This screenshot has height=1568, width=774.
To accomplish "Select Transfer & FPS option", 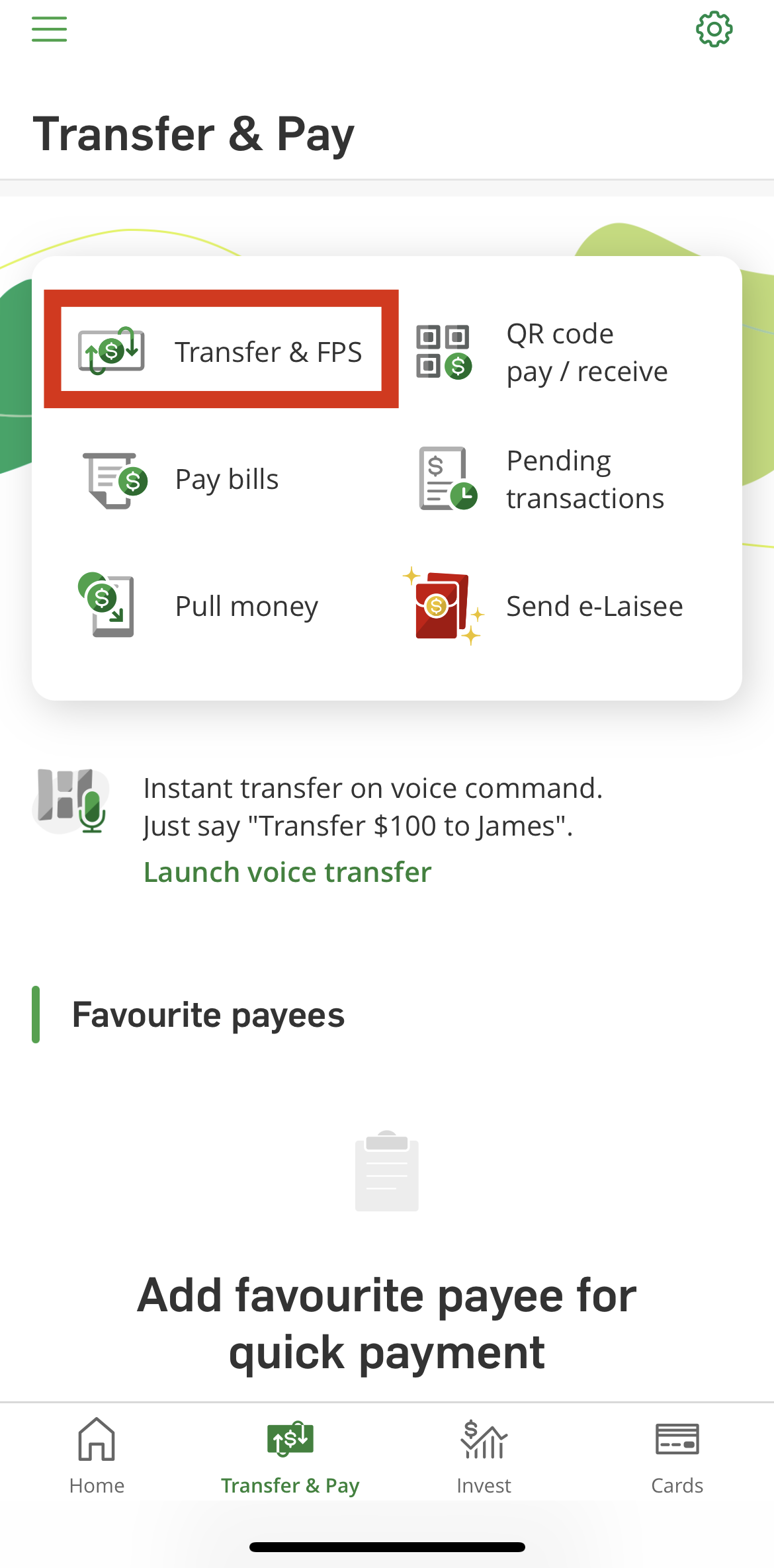I will pos(221,350).
